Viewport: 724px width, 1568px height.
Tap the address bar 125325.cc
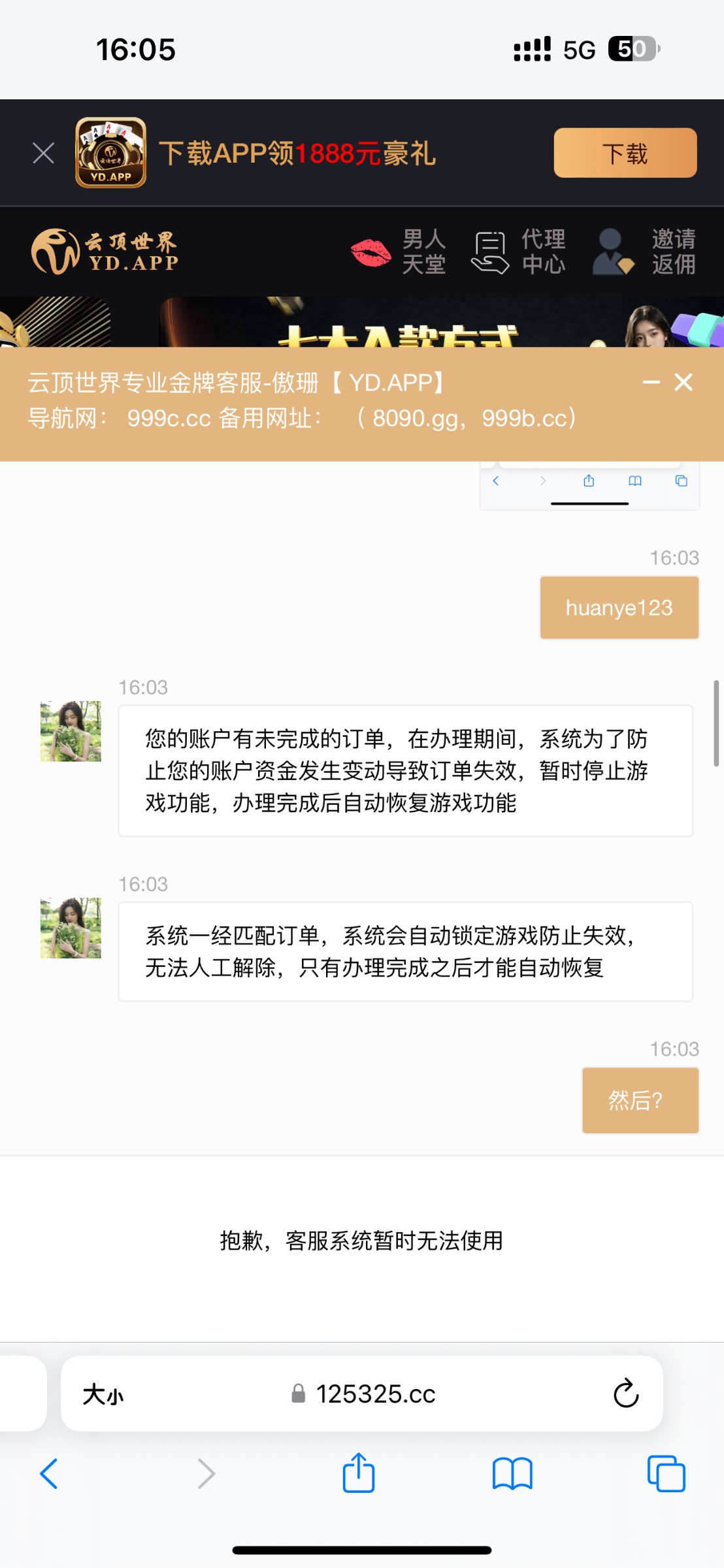pyautogui.click(x=375, y=1394)
